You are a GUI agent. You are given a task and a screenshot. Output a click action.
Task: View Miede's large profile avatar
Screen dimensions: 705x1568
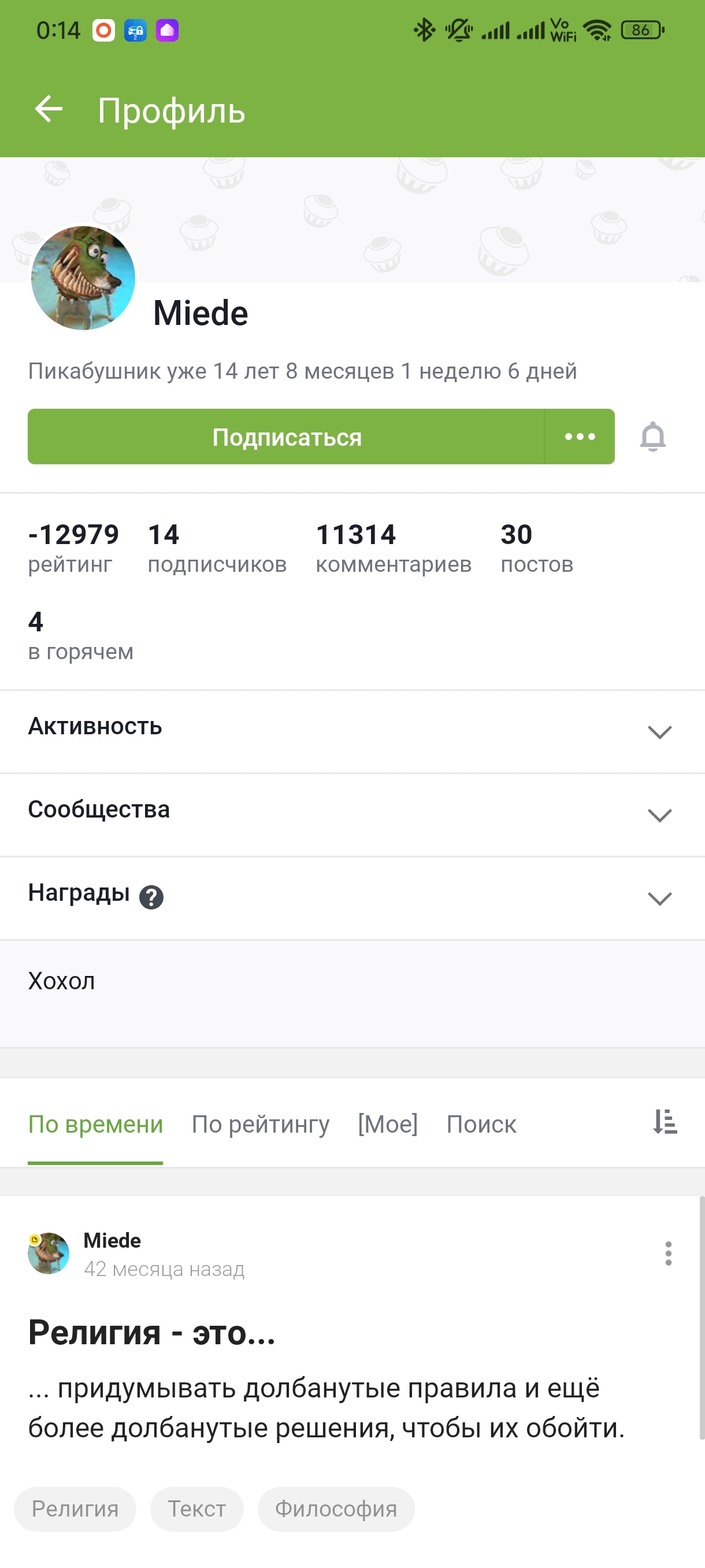[x=83, y=278]
